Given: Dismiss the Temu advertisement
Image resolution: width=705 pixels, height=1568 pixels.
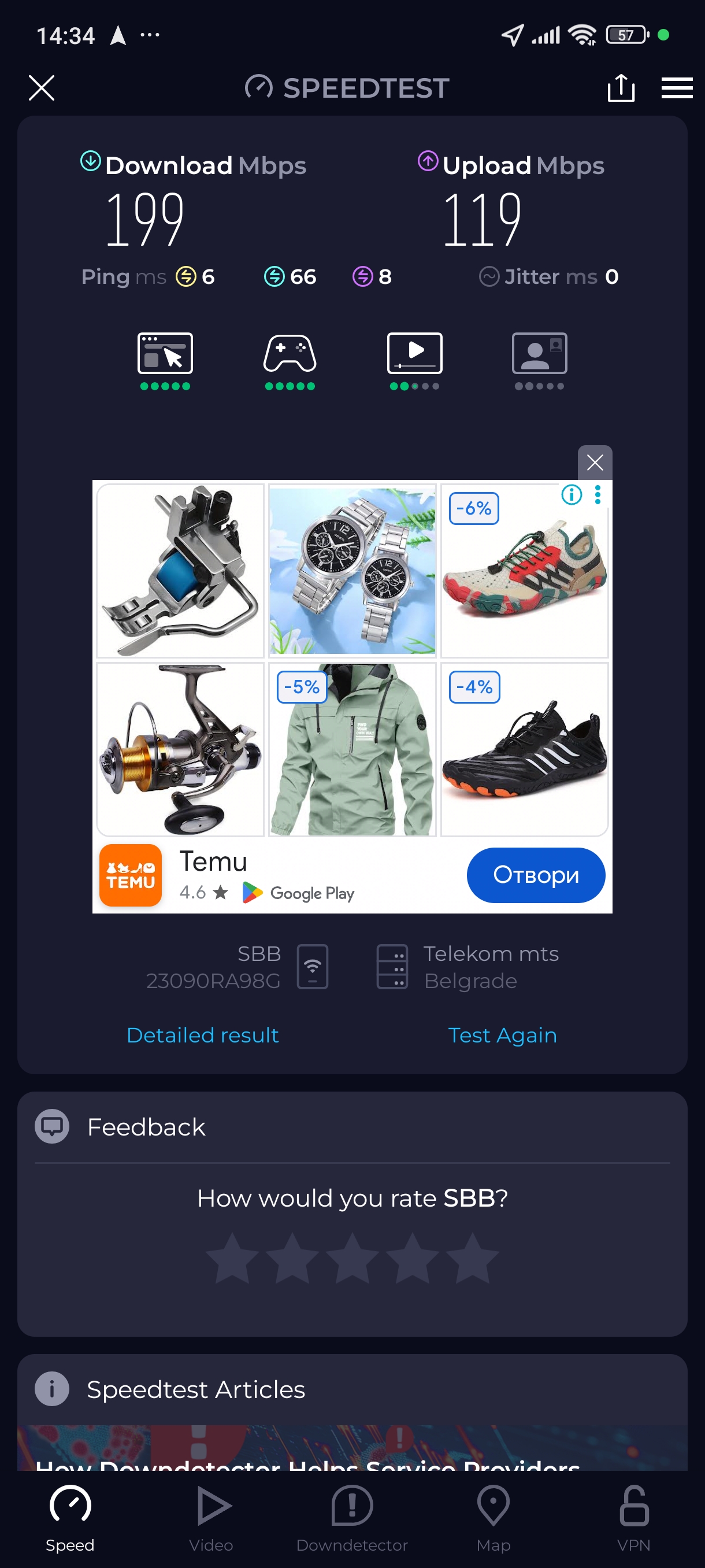Looking at the screenshot, I should (x=594, y=463).
